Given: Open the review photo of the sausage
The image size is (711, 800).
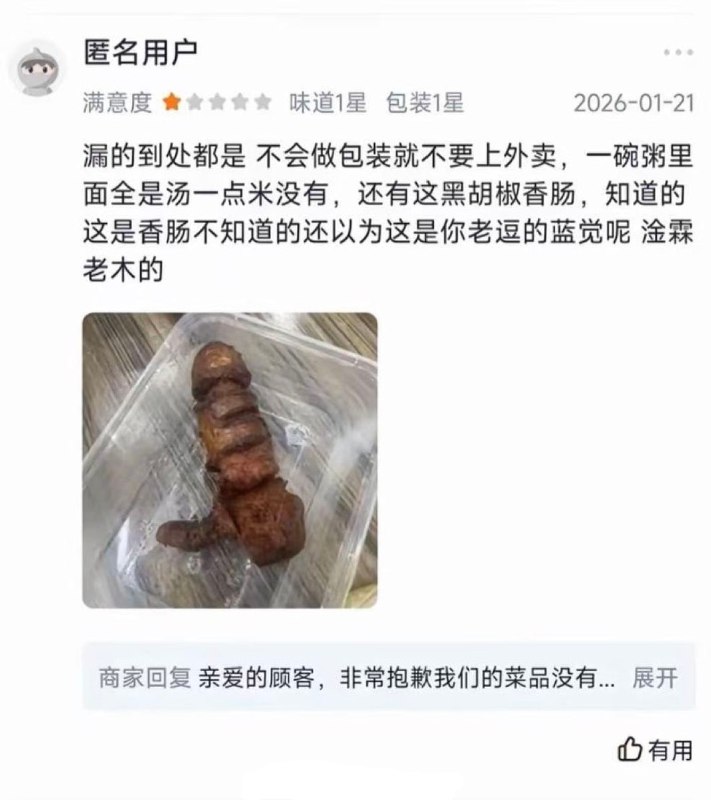Looking at the screenshot, I should tap(230, 460).
